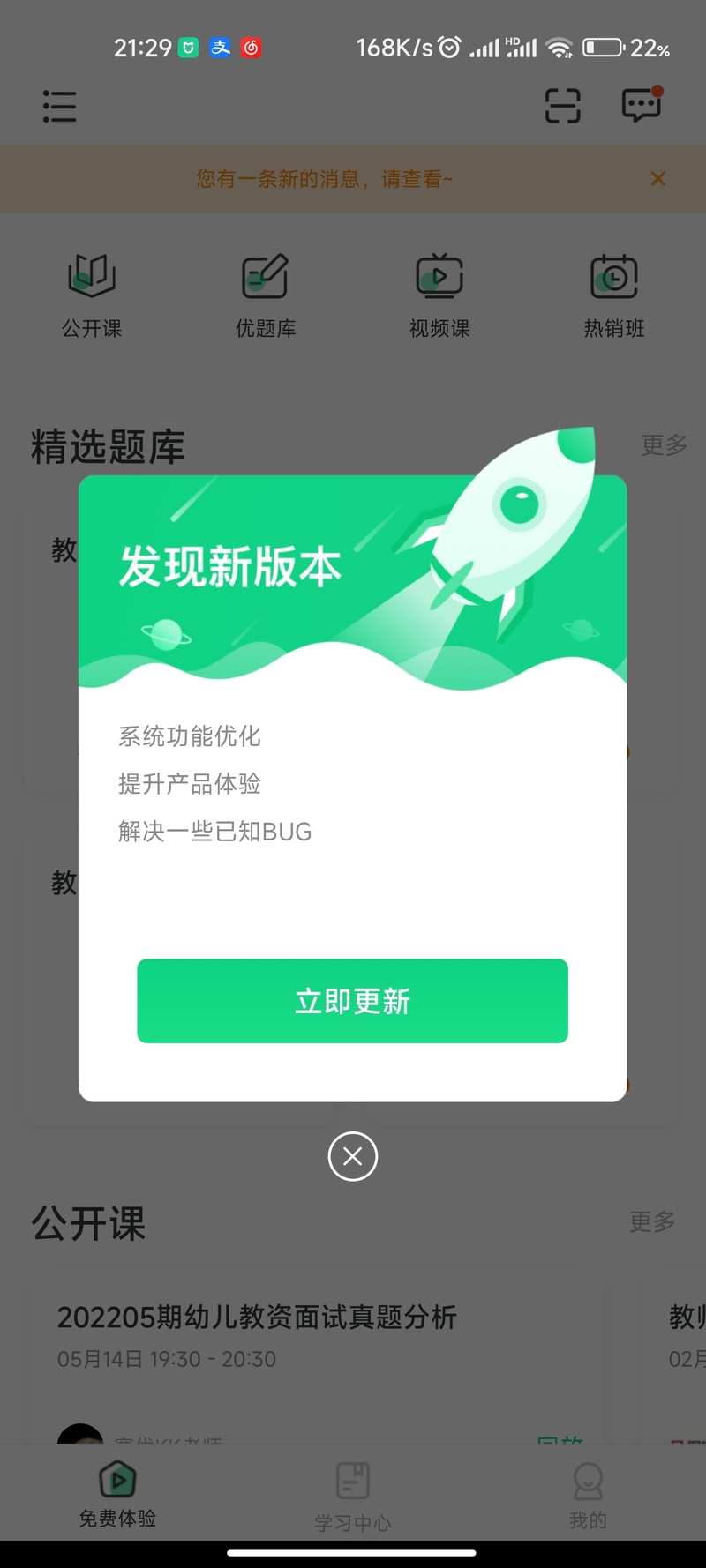Image resolution: width=706 pixels, height=1568 pixels.
Task: Tap 立即更新 to update now
Action: pyautogui.click(x=352, y=1001)
